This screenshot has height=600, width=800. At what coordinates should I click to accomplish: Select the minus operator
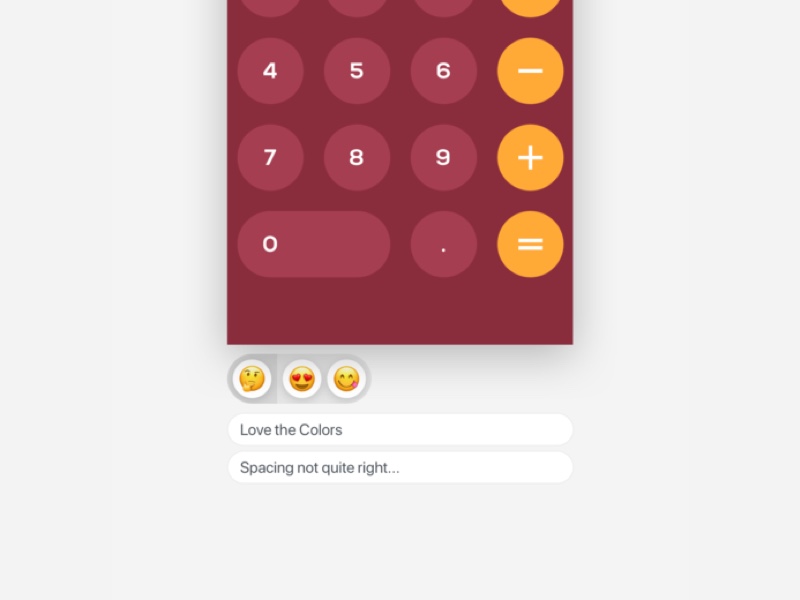530,71
